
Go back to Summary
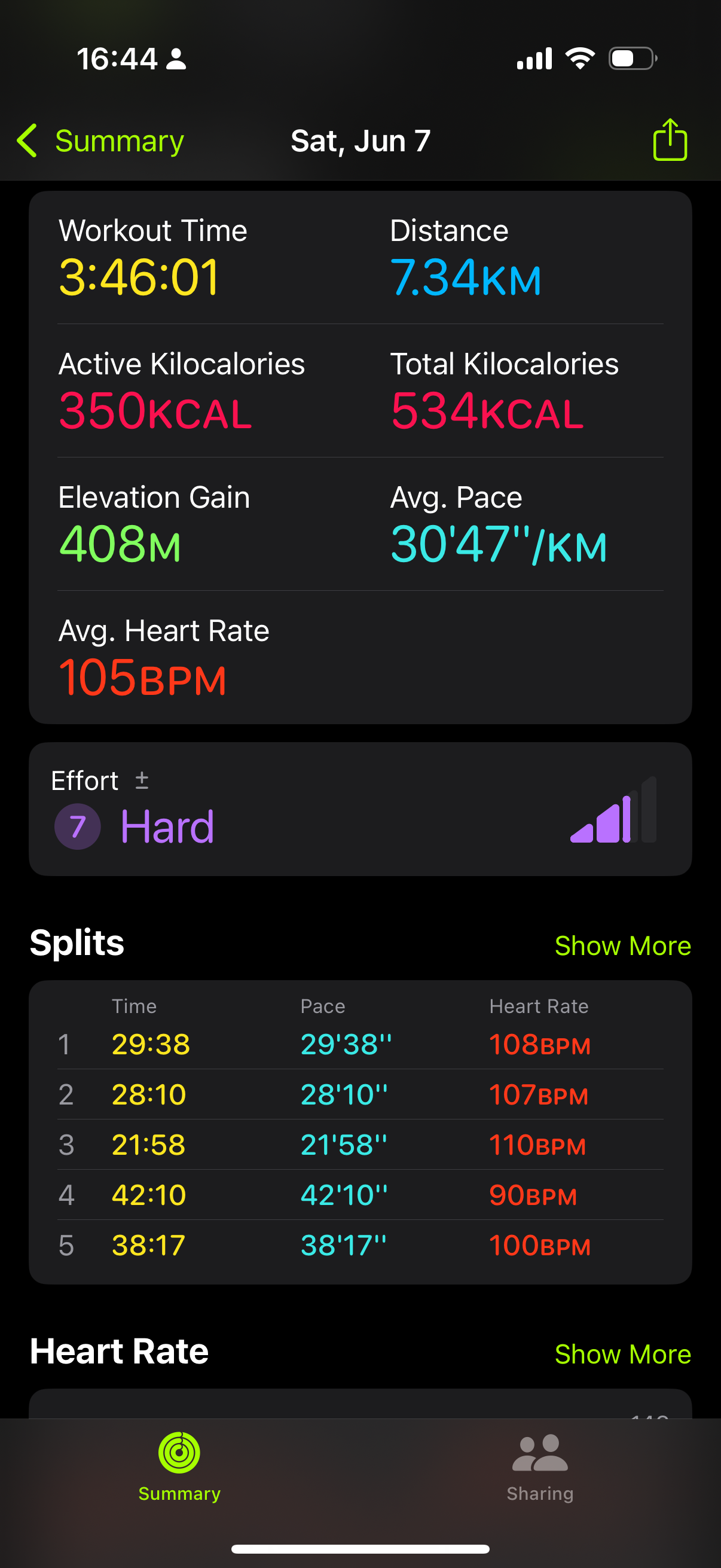[x=100, y=141]
